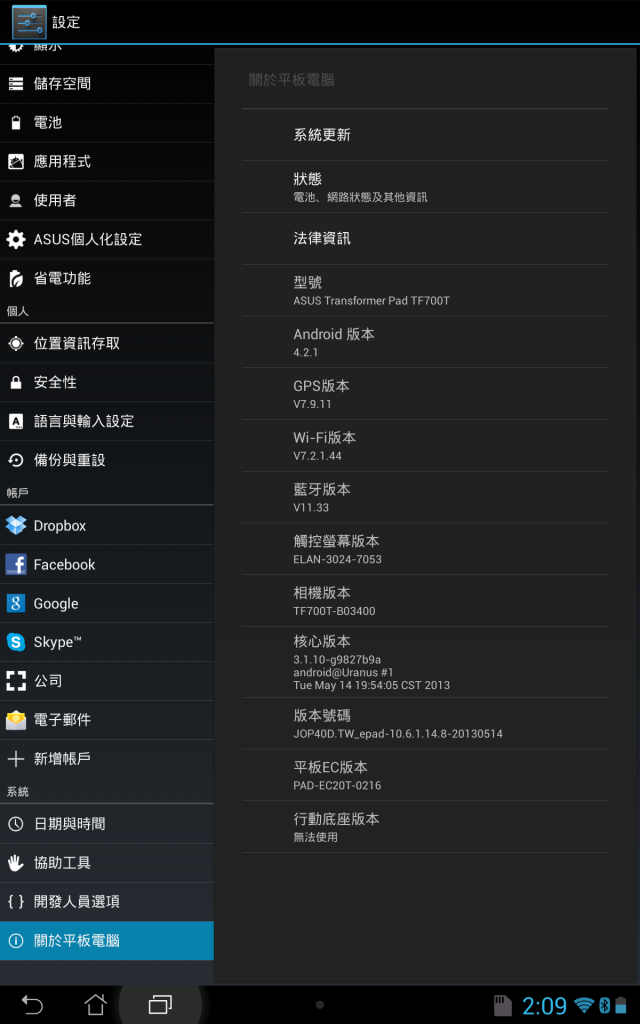Open 使用者 users settings

coord(106,200)
